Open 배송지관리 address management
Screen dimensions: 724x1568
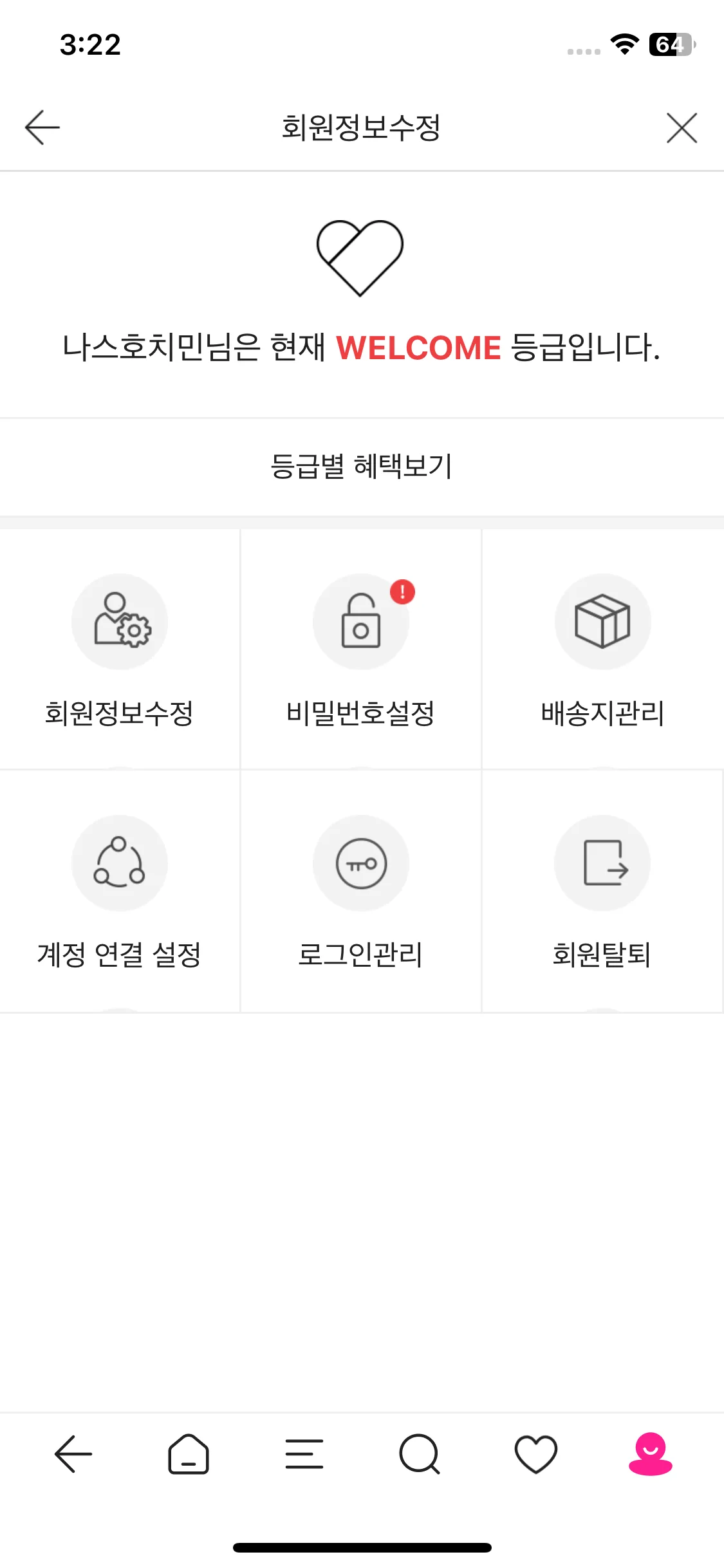[x=603, y=650]
